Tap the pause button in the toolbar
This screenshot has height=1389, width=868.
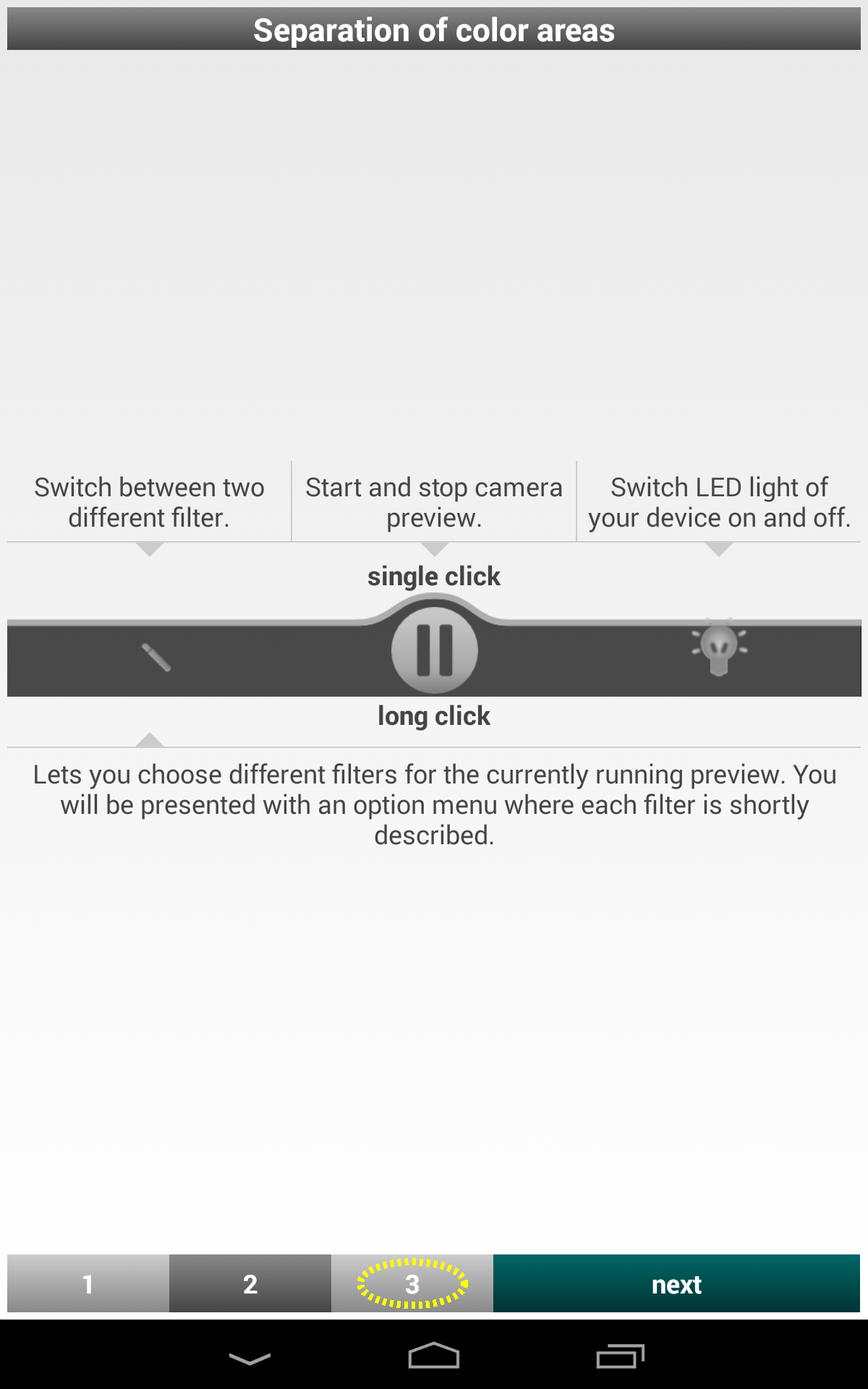coord(435,650)
